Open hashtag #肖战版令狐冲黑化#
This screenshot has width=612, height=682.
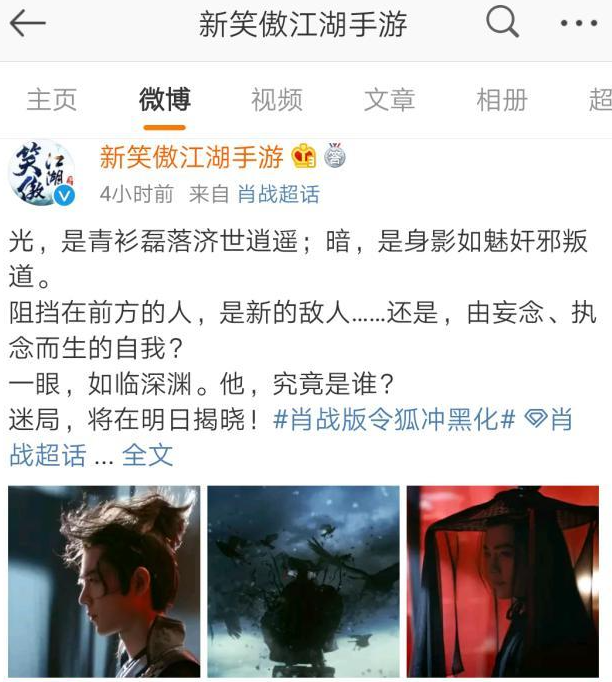point(395,419)
